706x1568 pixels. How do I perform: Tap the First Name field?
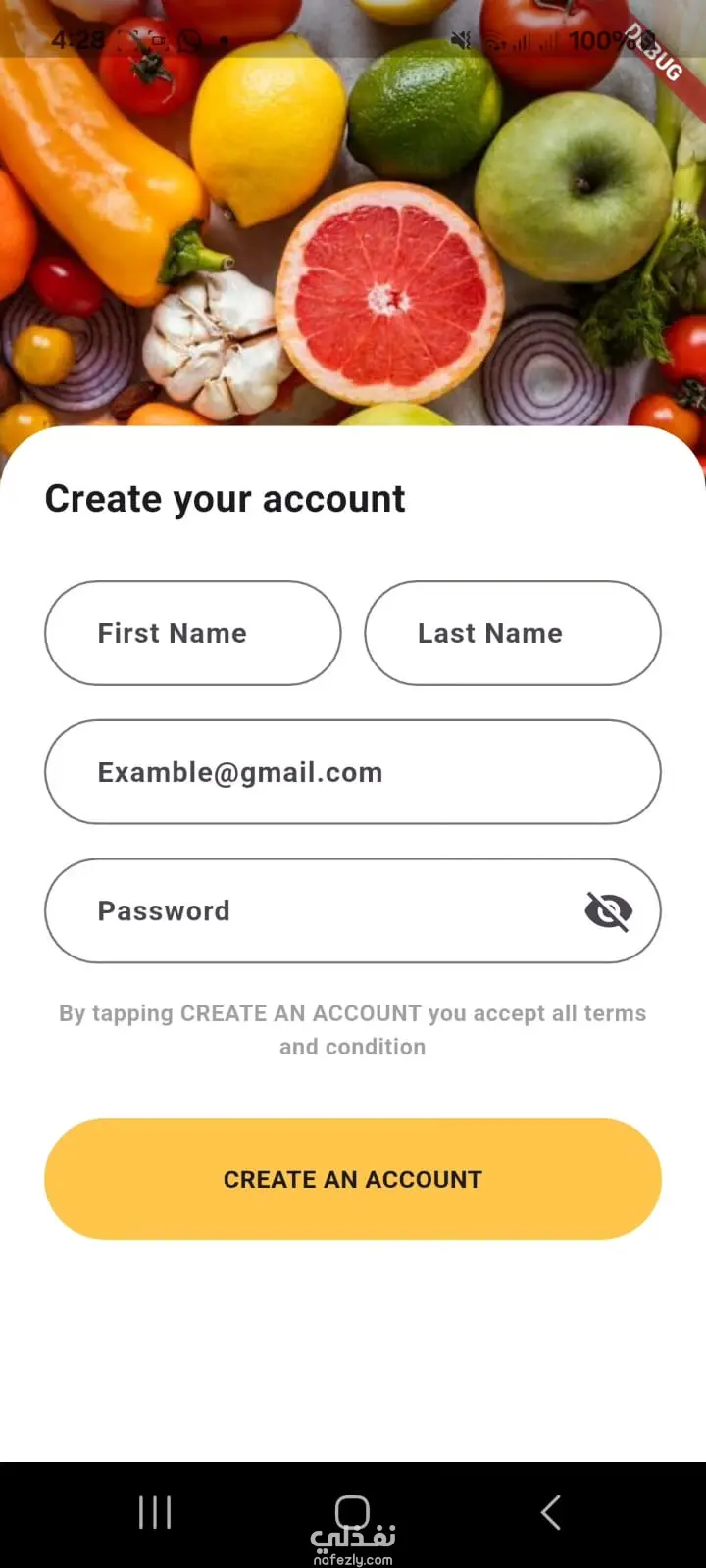pos(192,633)
